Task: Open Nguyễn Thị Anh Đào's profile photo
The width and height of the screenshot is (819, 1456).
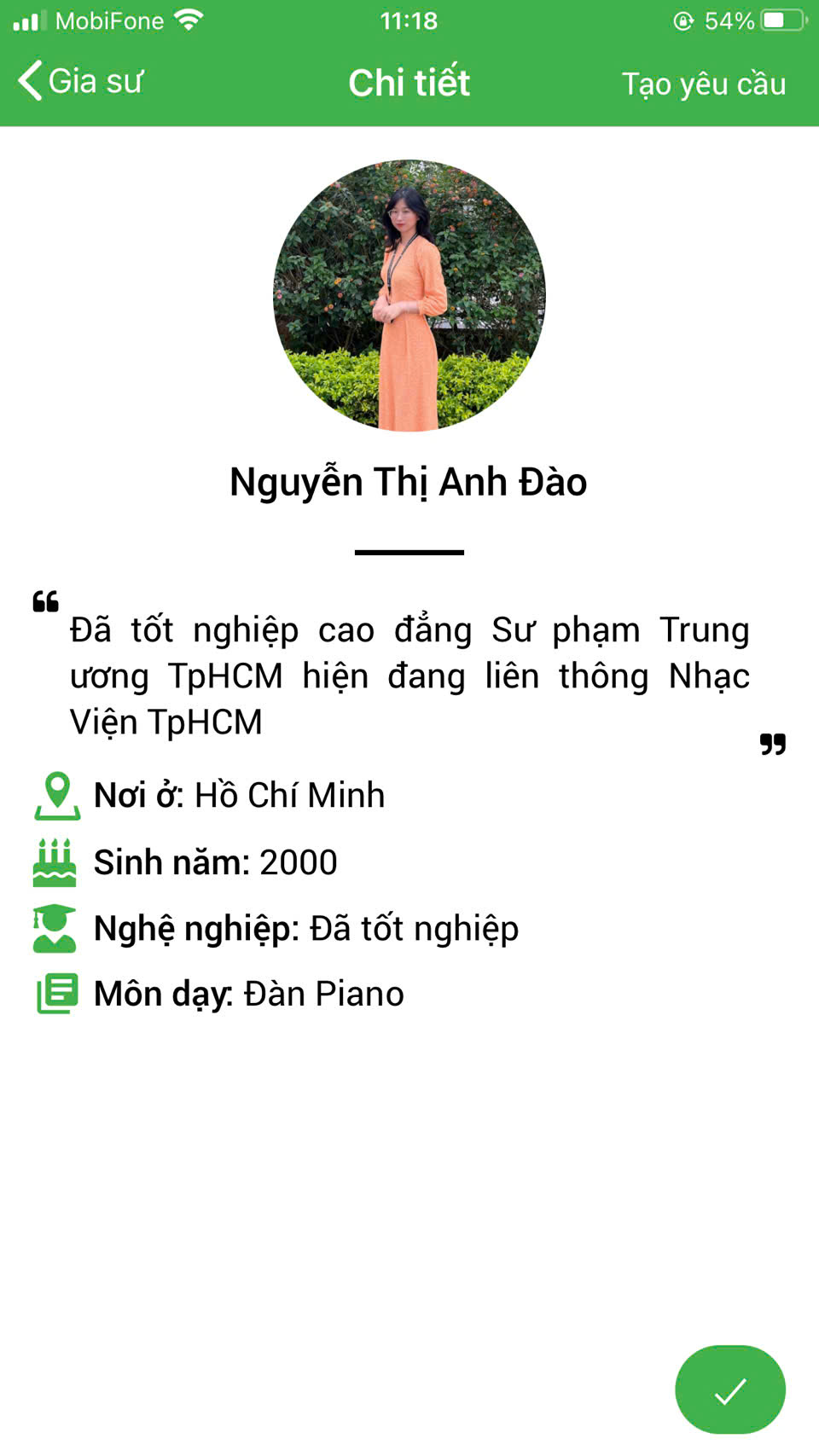Action: point(409,295)
